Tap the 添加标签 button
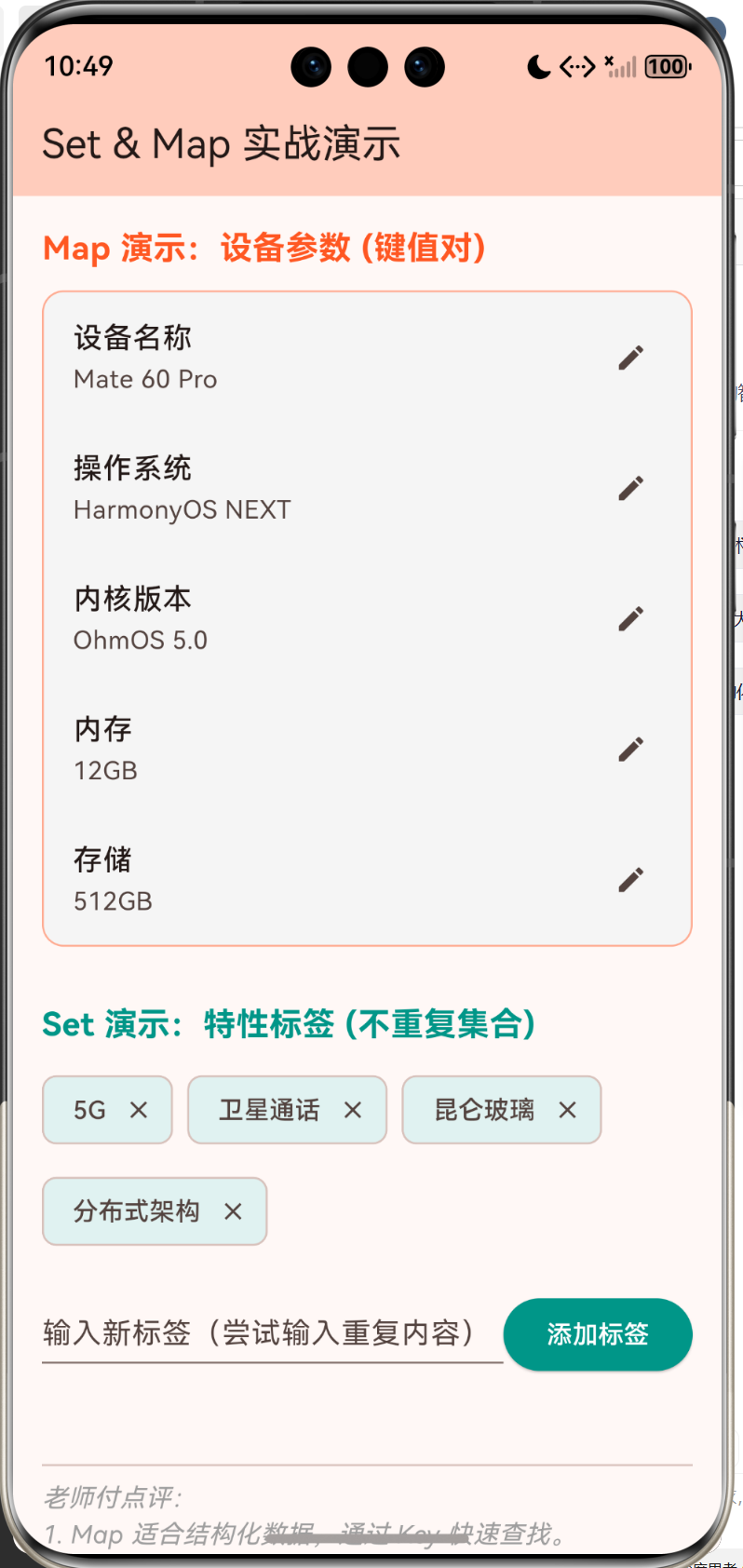The width and height of the screenshot is (743, 1568). coord(597,1334)
